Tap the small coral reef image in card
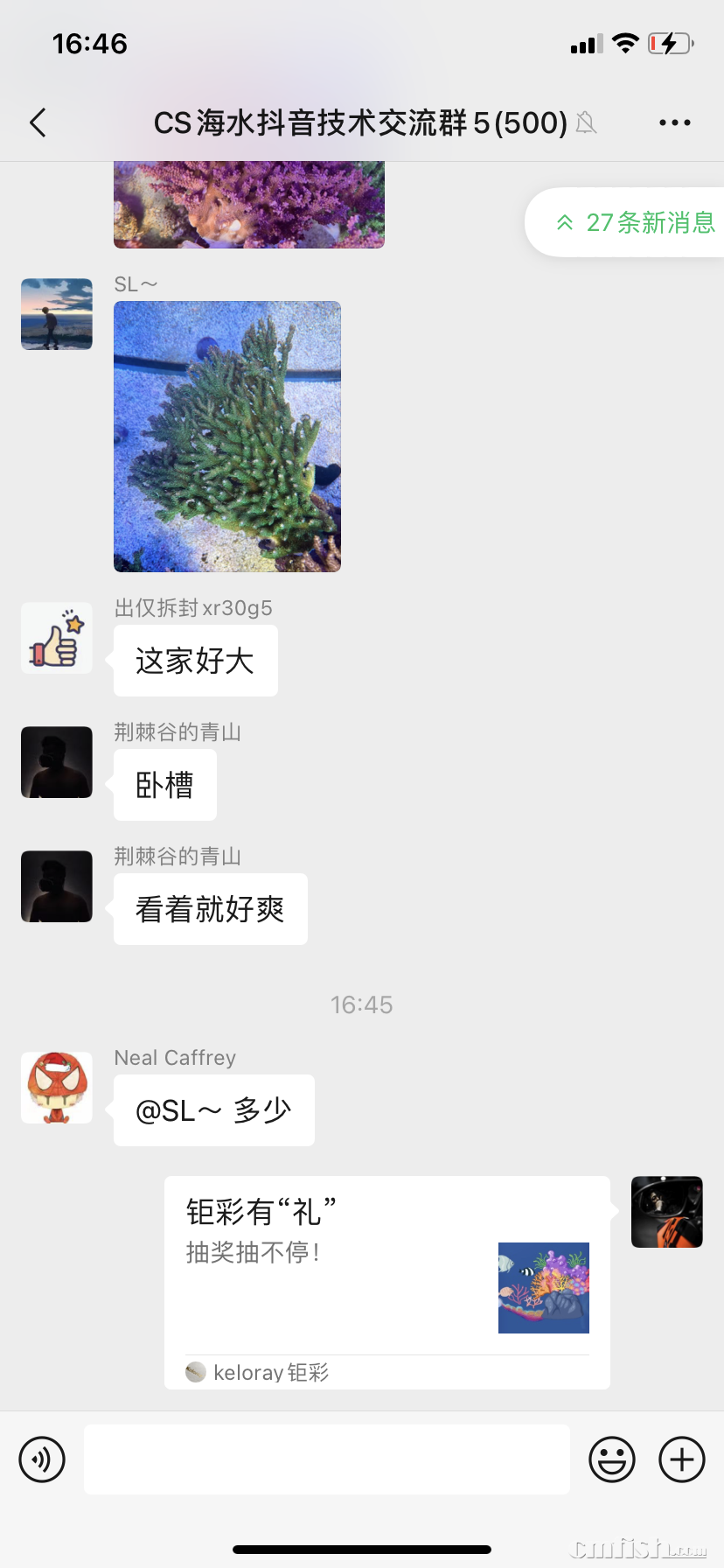 point(543,1287)
